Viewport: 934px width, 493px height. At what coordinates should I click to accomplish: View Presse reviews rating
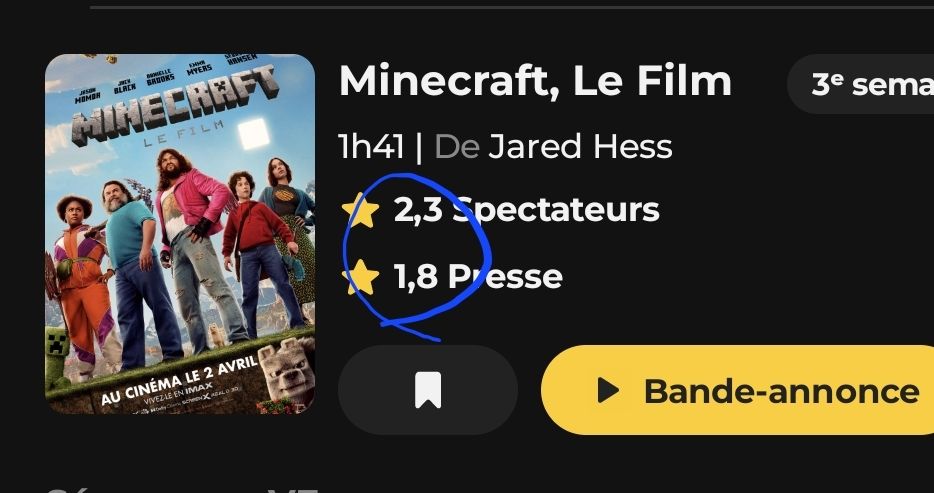coord(477,276)
